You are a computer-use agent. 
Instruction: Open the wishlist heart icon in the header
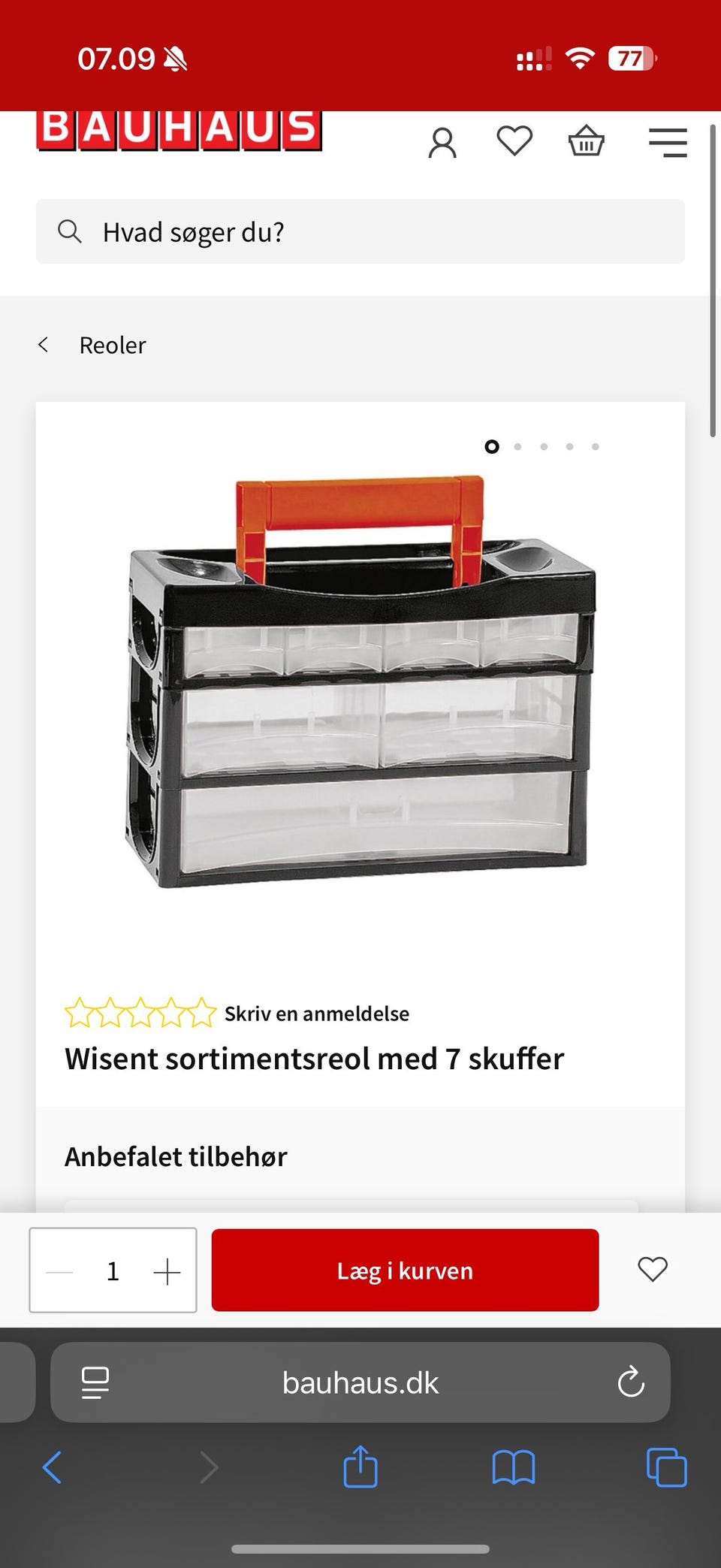pos(514,140)
